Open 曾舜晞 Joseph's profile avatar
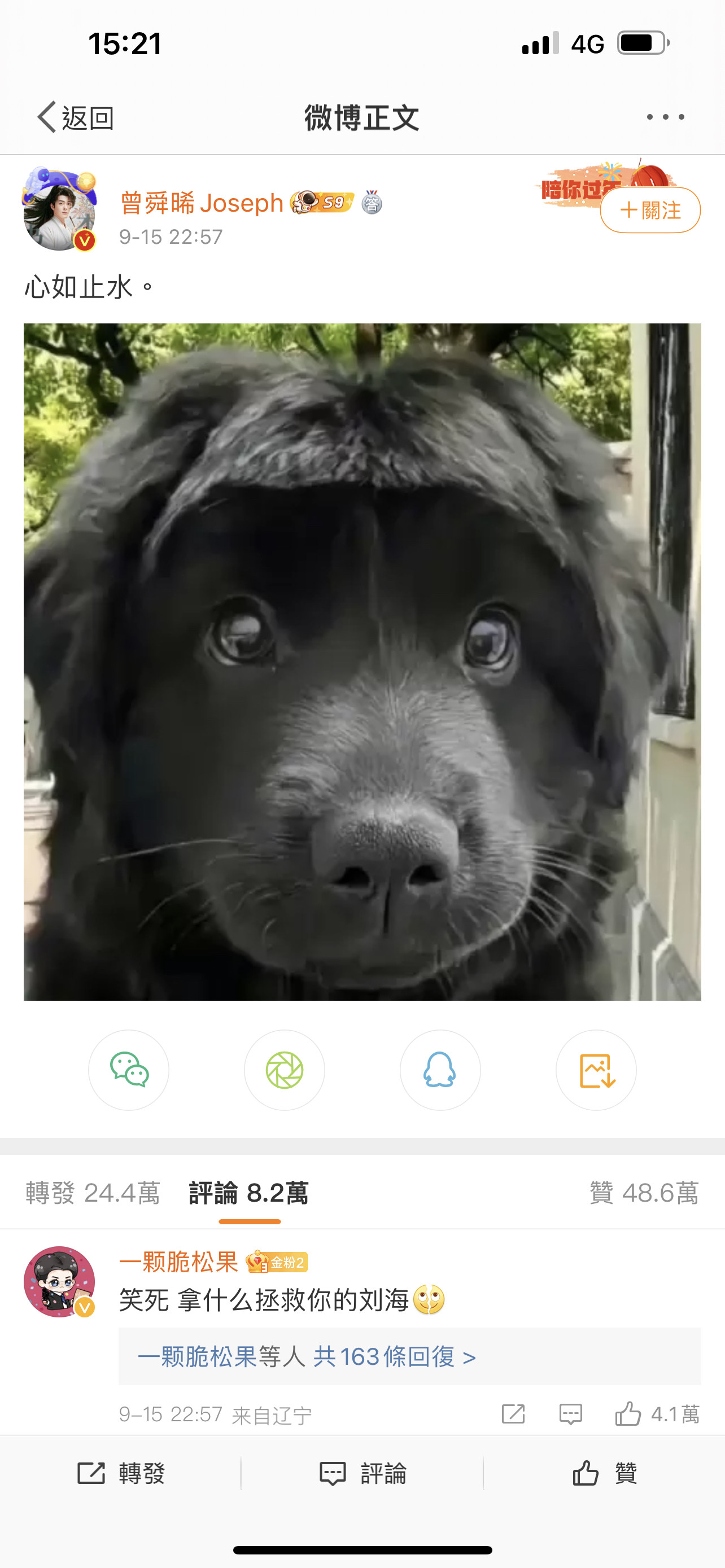This screenshot has width=725, height=1568. 59,209
